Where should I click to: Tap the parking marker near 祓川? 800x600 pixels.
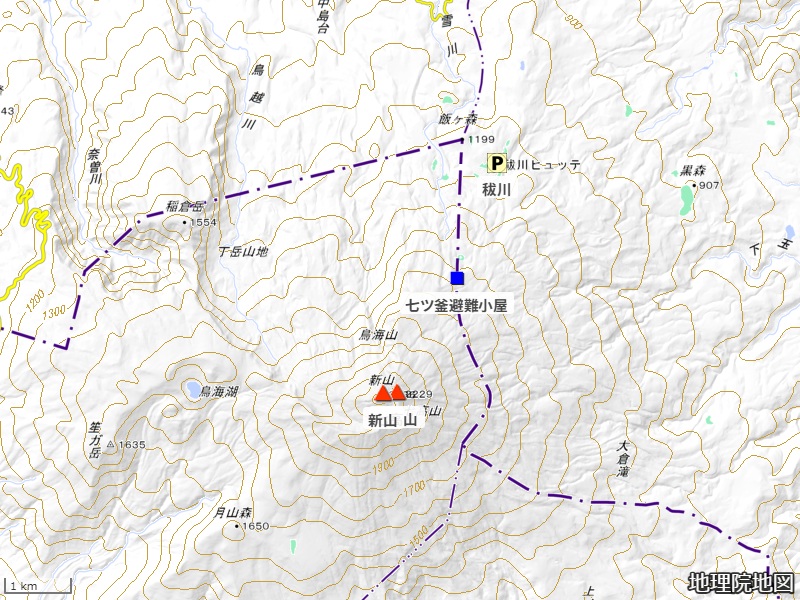point(496,162)
